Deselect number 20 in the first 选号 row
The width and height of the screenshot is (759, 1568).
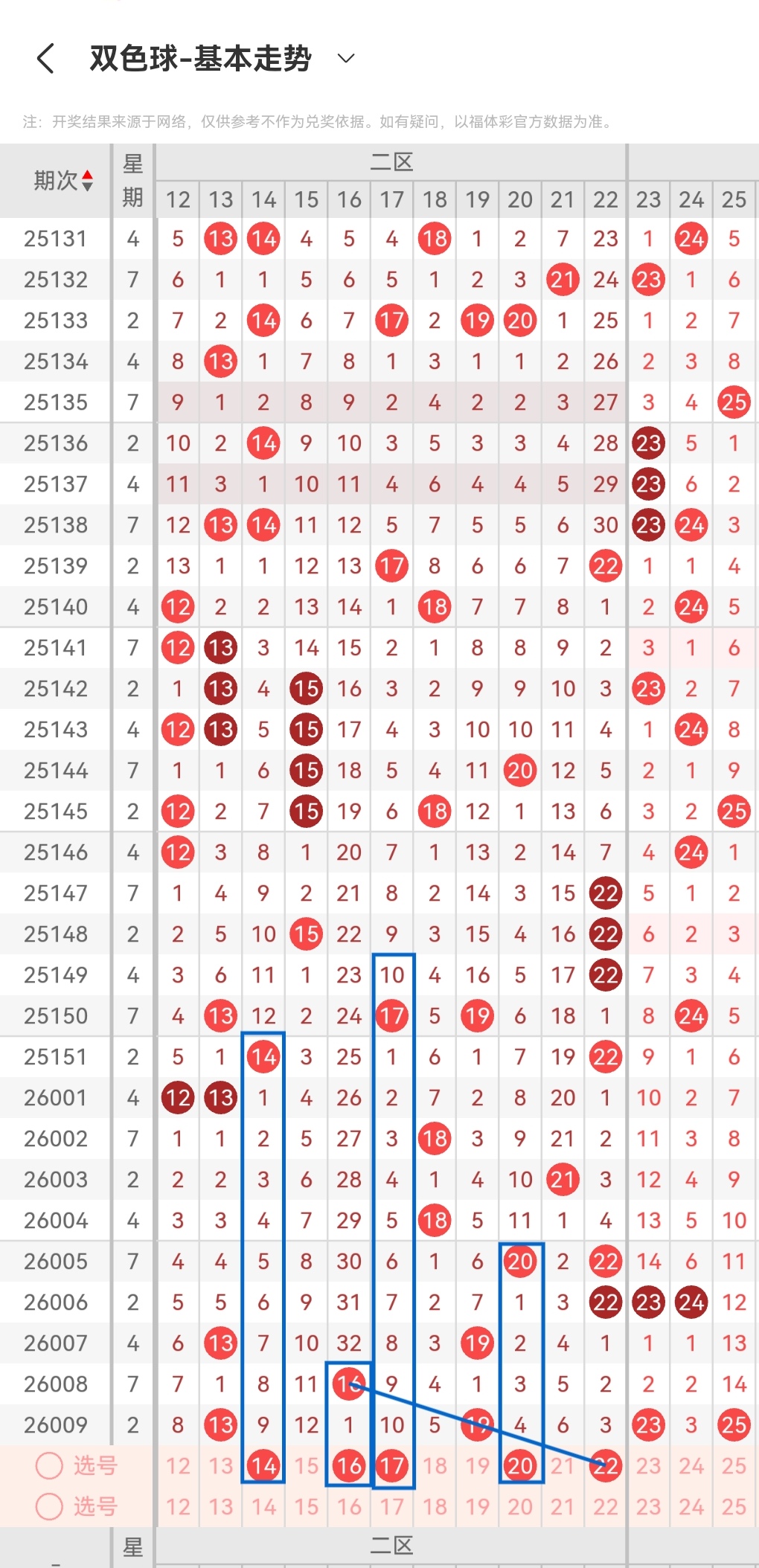coord(520,1465)
